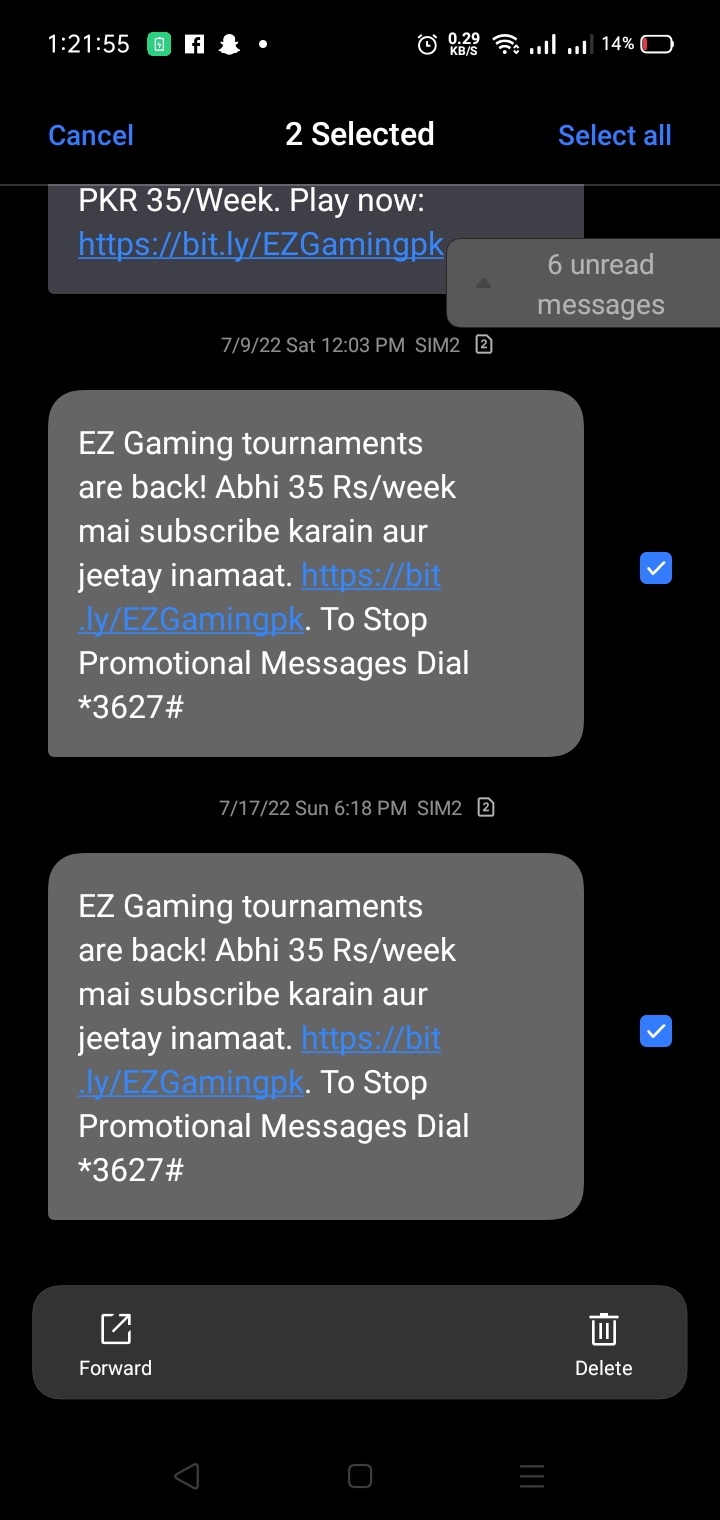Cancel the message selection
720x1520 pixels.
click(x=91, y=136)
